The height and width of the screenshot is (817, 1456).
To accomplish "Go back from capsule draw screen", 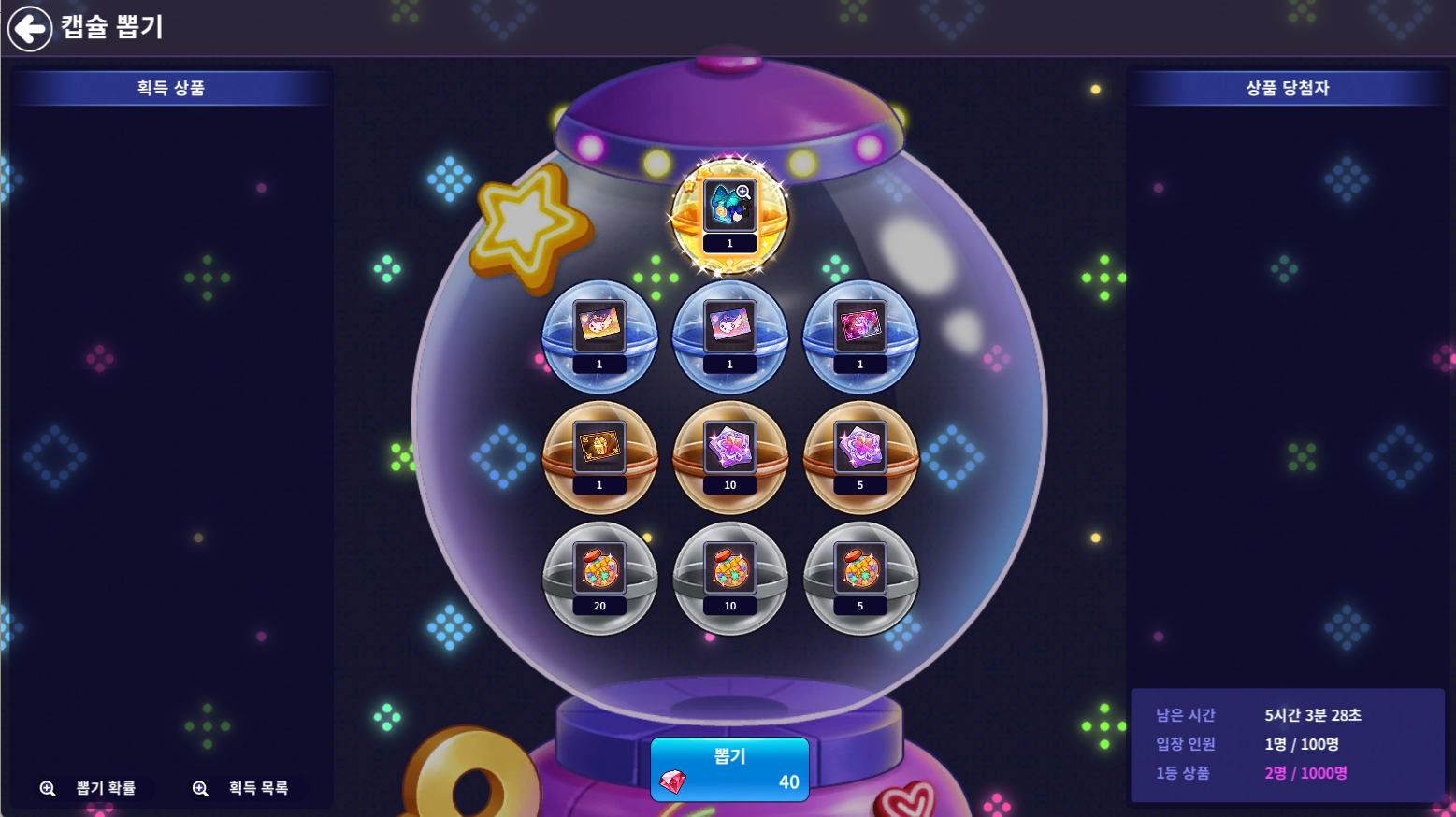I will 30,28.
